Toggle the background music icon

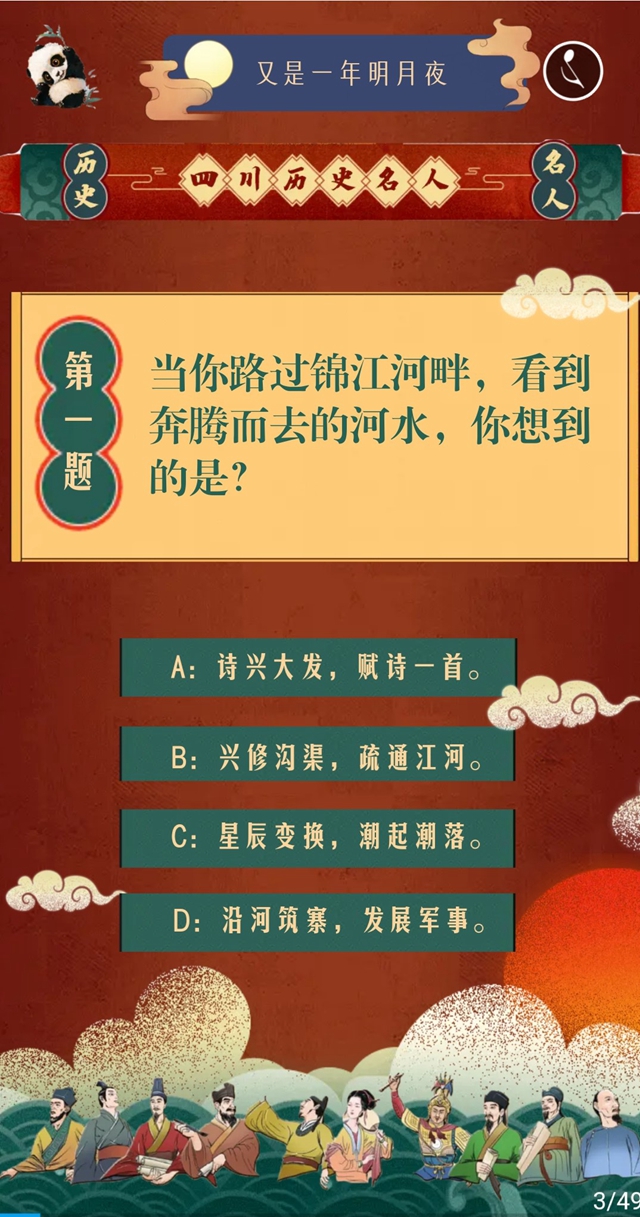[574, 71]
